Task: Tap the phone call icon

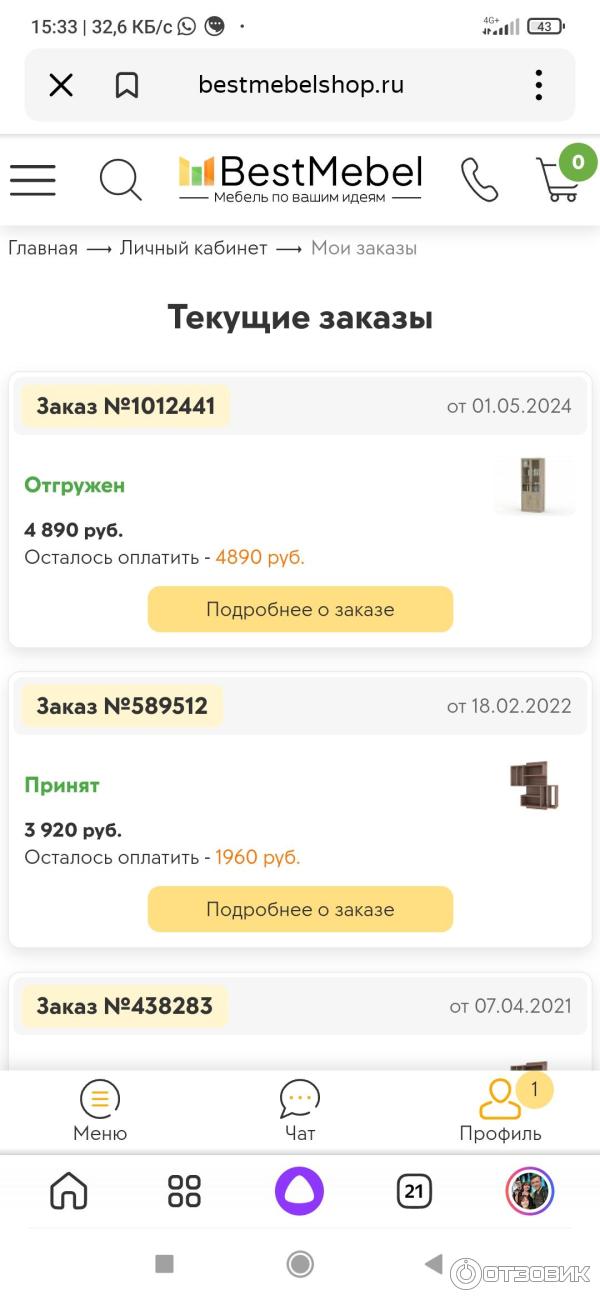Action: pyautogui.click(x=479, y=180)
